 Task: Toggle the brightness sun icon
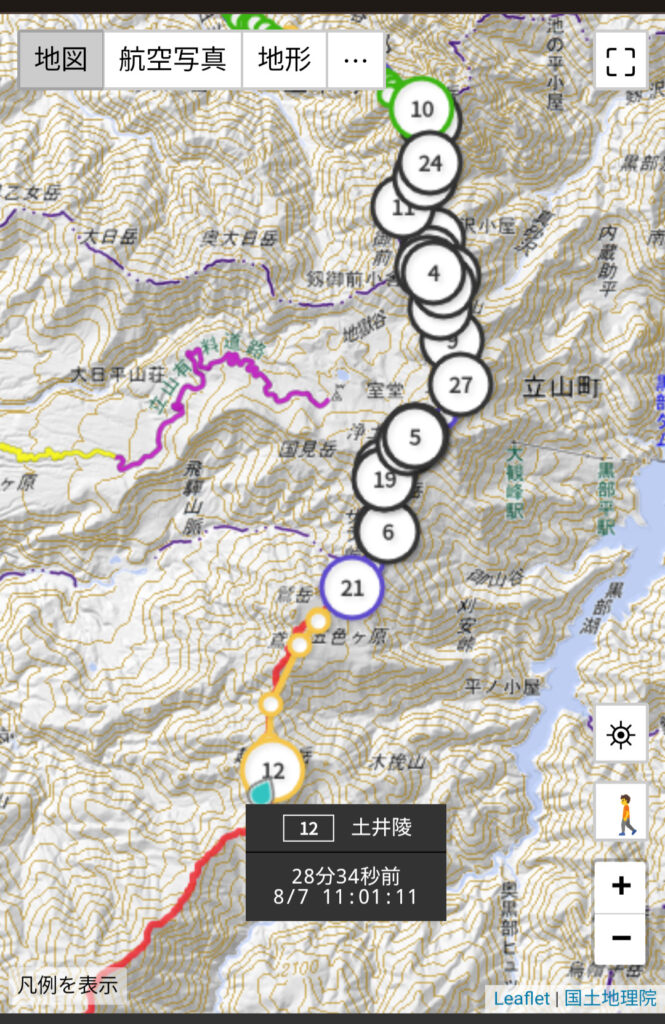pos(620,736)
